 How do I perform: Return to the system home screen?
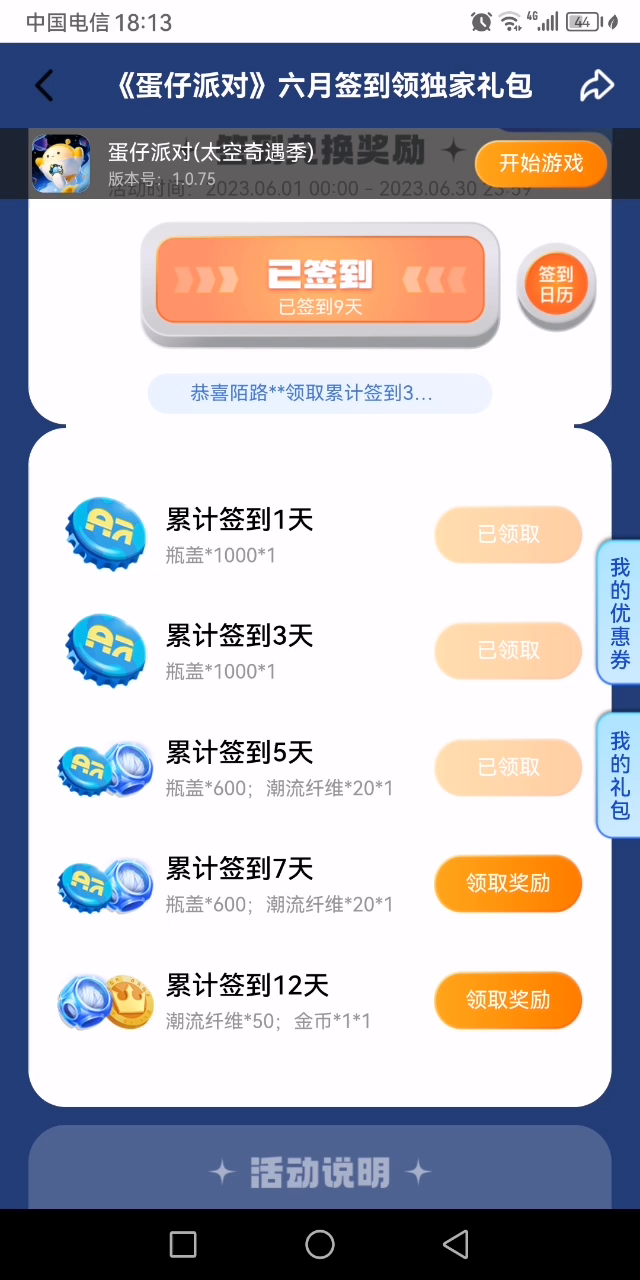320,1244
